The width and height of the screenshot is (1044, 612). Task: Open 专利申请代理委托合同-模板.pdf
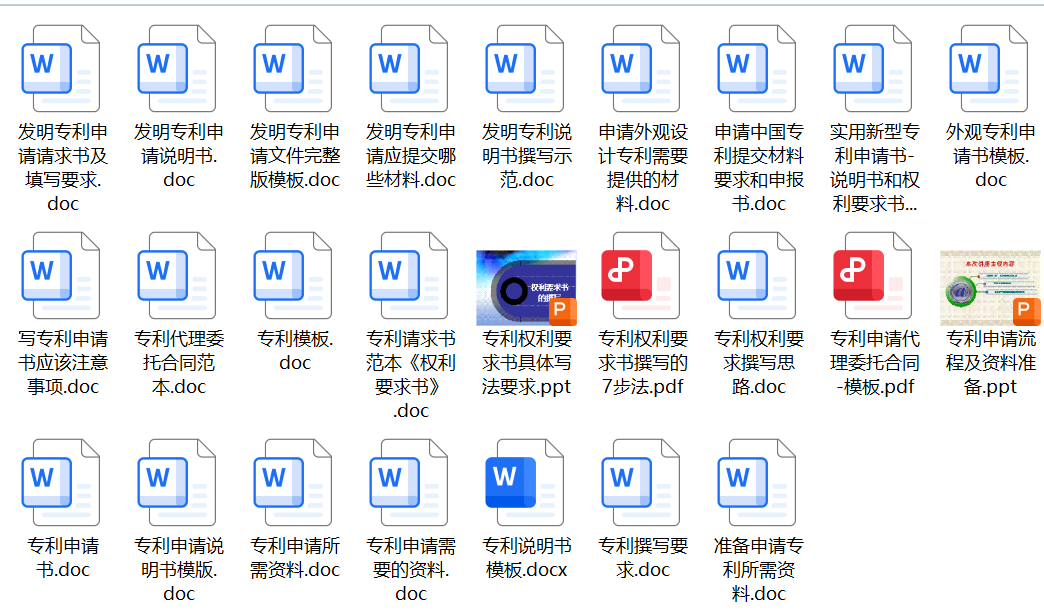pyautogui.click(x=874, y=276)
